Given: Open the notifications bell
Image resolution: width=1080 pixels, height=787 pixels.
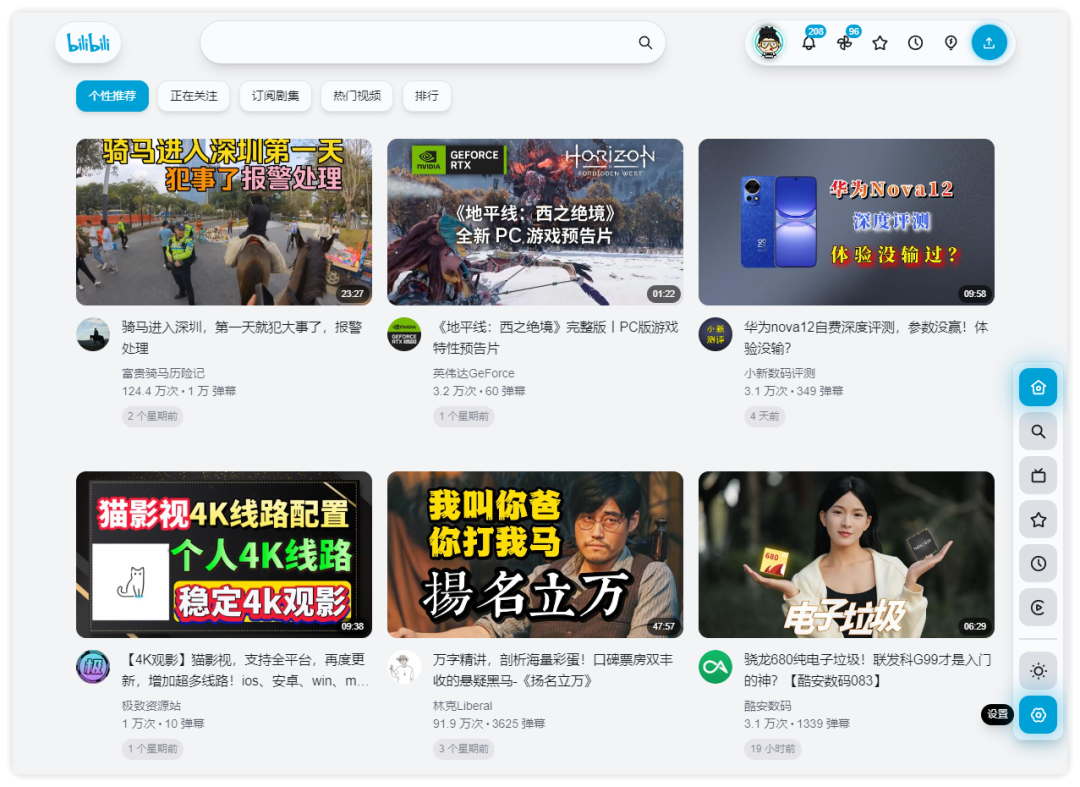Looking at the screenshot, I should (x=809, y=43).
